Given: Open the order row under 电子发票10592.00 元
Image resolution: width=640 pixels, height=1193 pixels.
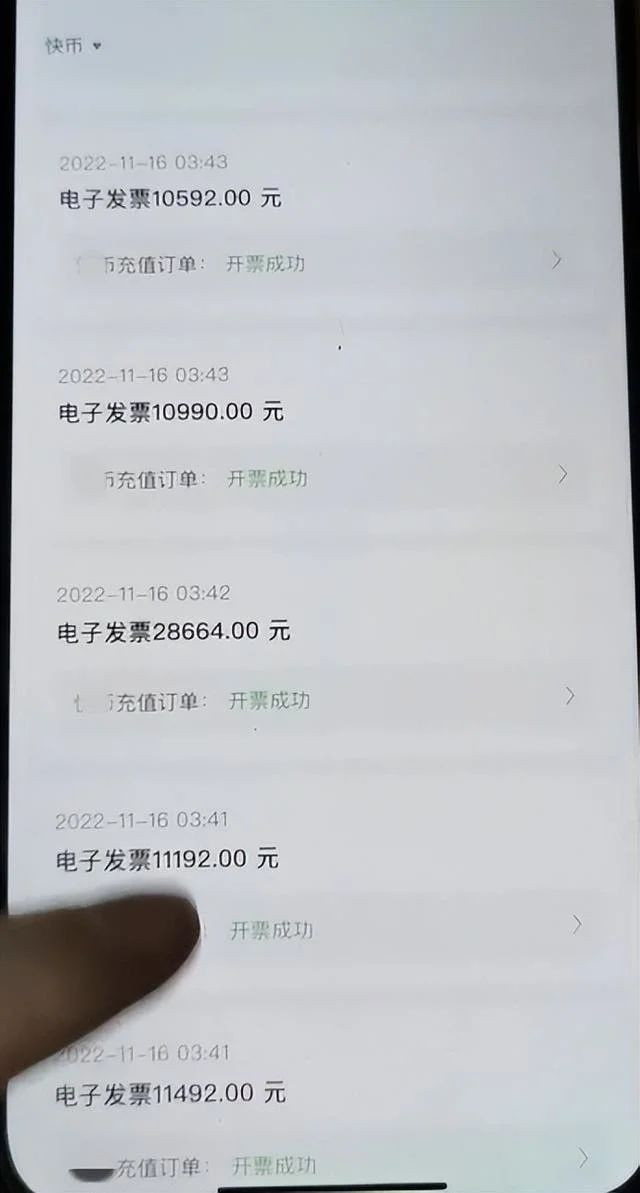Looking at the screenshot, I should [320, 263].
